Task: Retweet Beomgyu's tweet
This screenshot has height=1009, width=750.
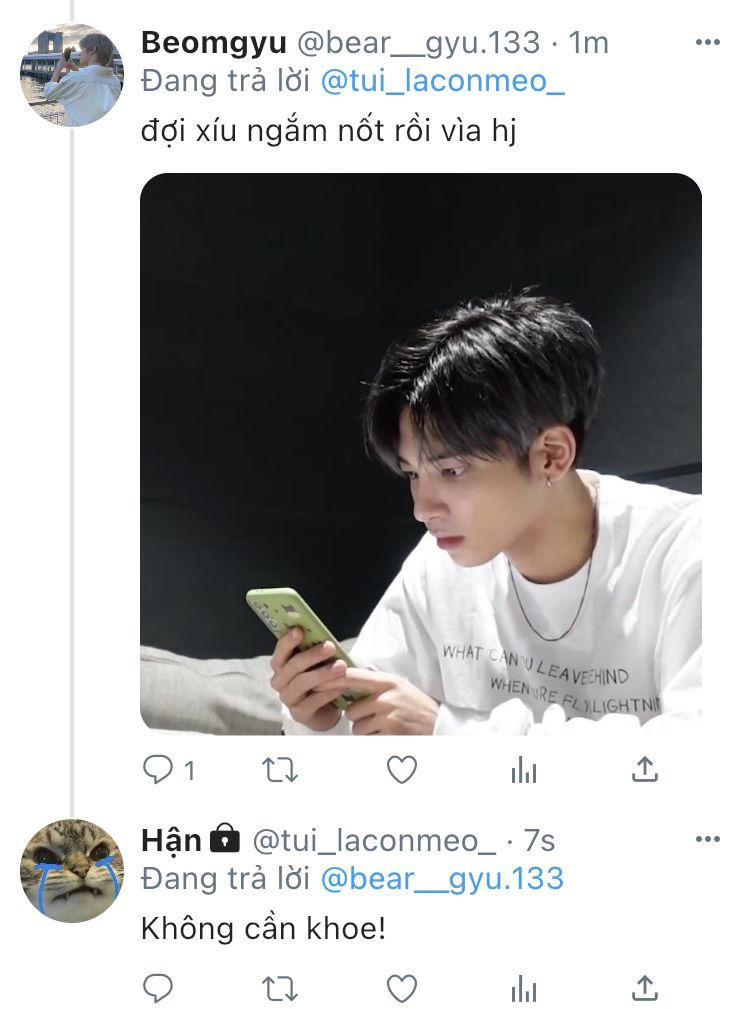Action: pos(280,770)
